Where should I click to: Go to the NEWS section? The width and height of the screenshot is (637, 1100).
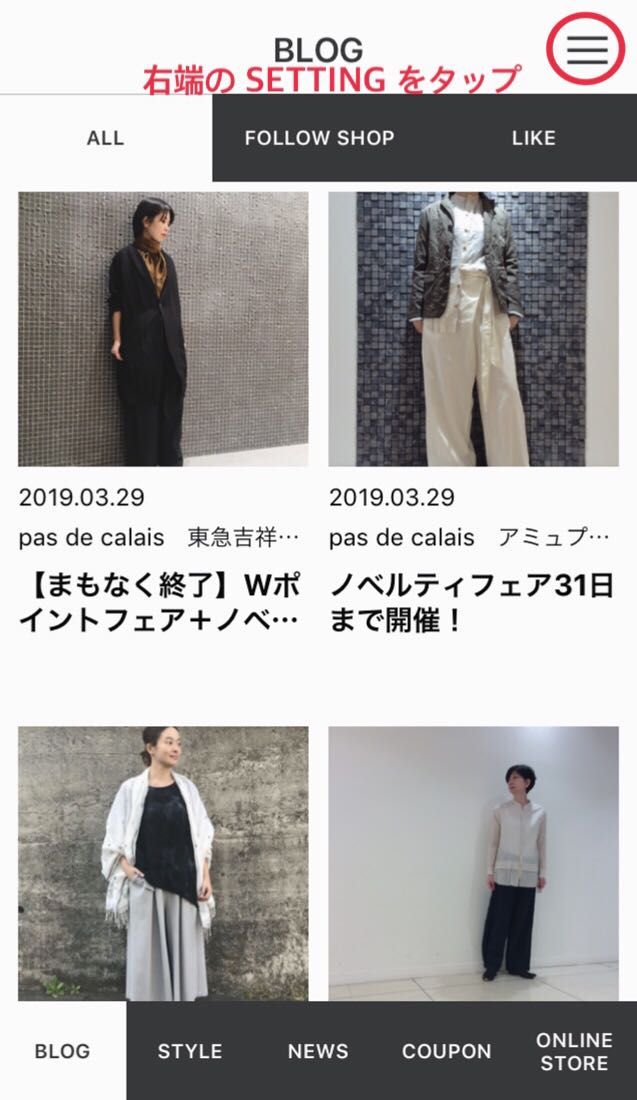click(318, 1051)
